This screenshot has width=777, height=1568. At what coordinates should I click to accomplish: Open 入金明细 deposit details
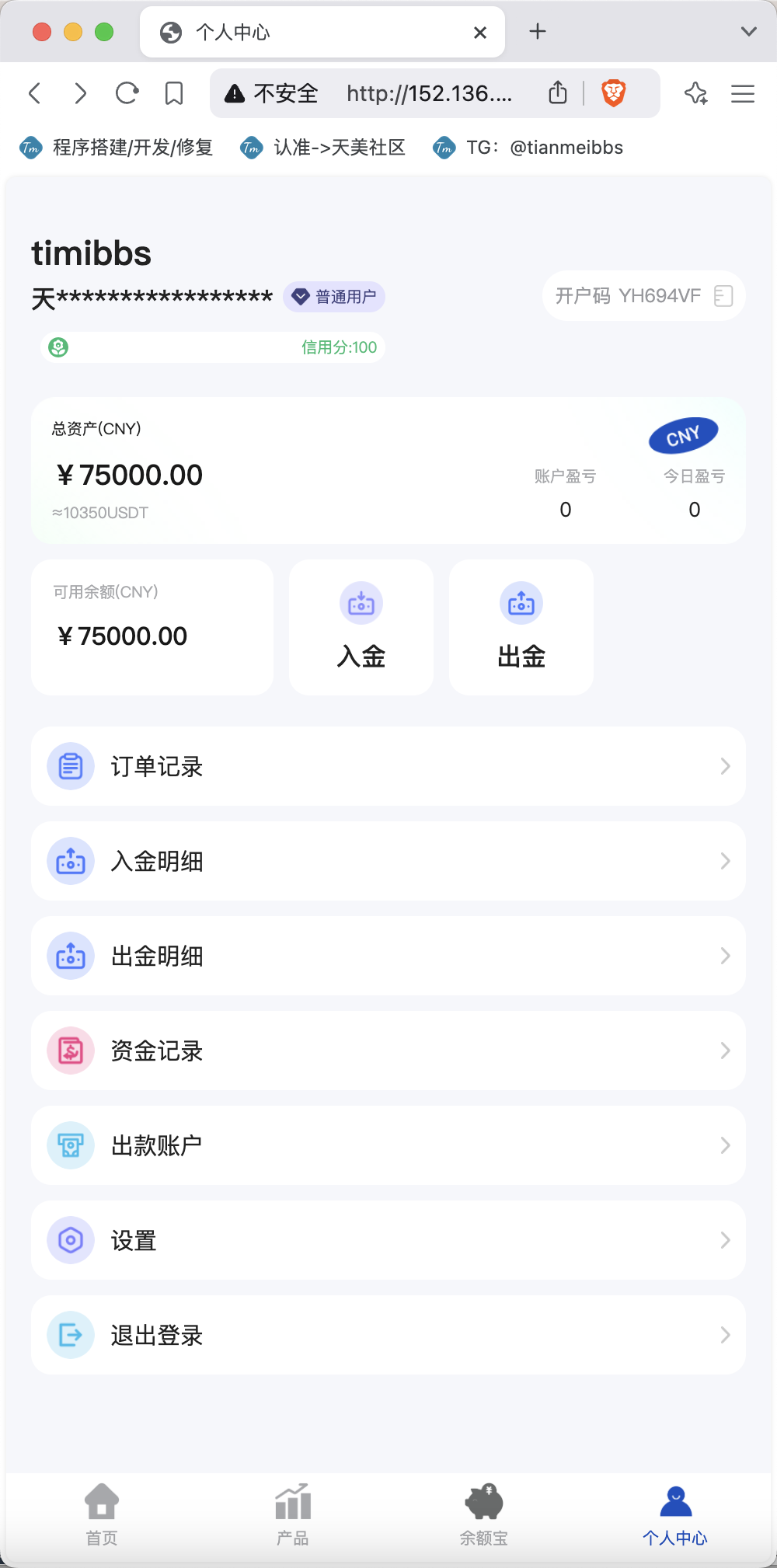[x=388, y=861]
